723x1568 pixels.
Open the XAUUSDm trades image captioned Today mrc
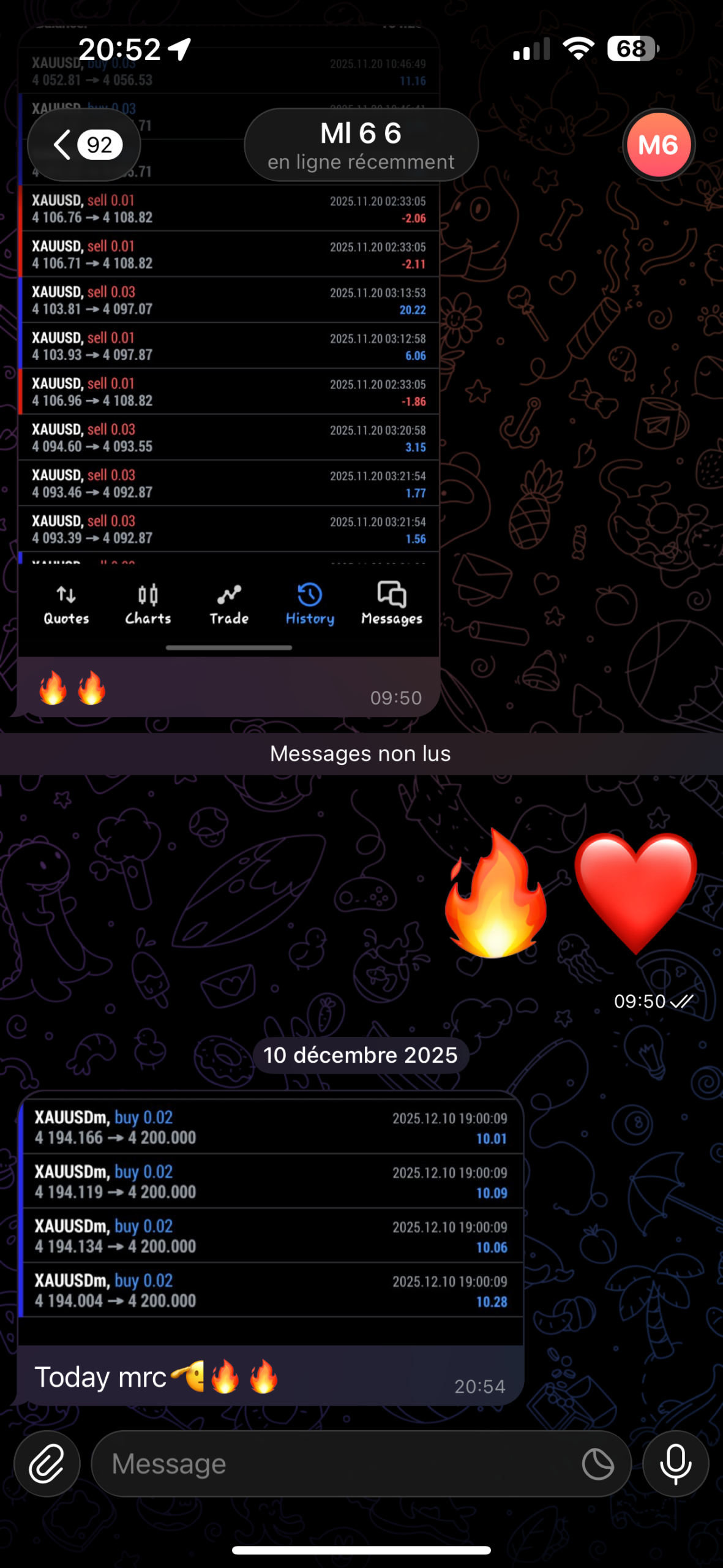(x=271, y=1210)
